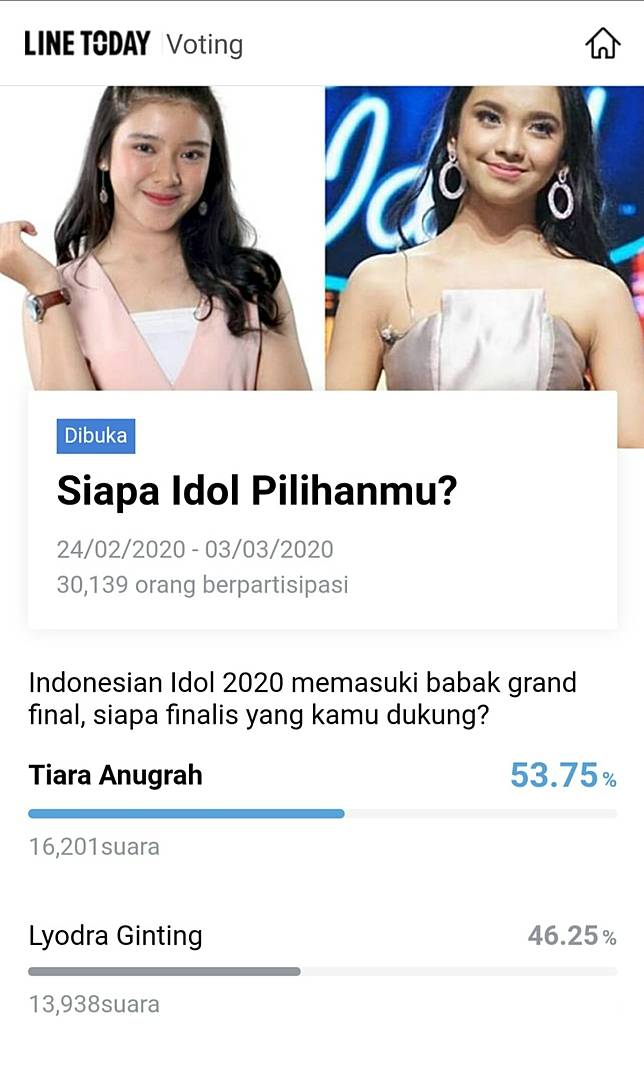Vote for Tiara Anugrah

point(116,775)
